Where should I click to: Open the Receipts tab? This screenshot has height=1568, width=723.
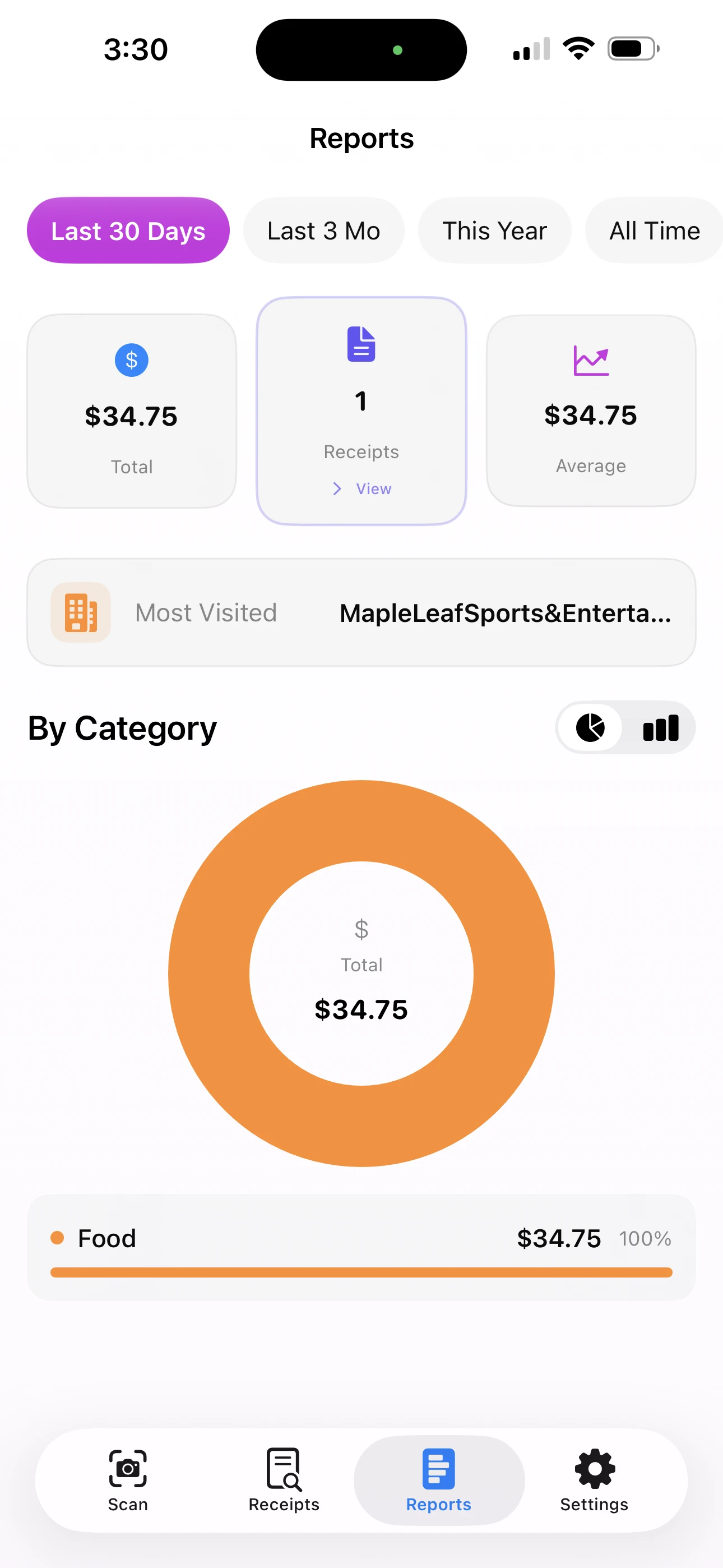click(284, 1480)
